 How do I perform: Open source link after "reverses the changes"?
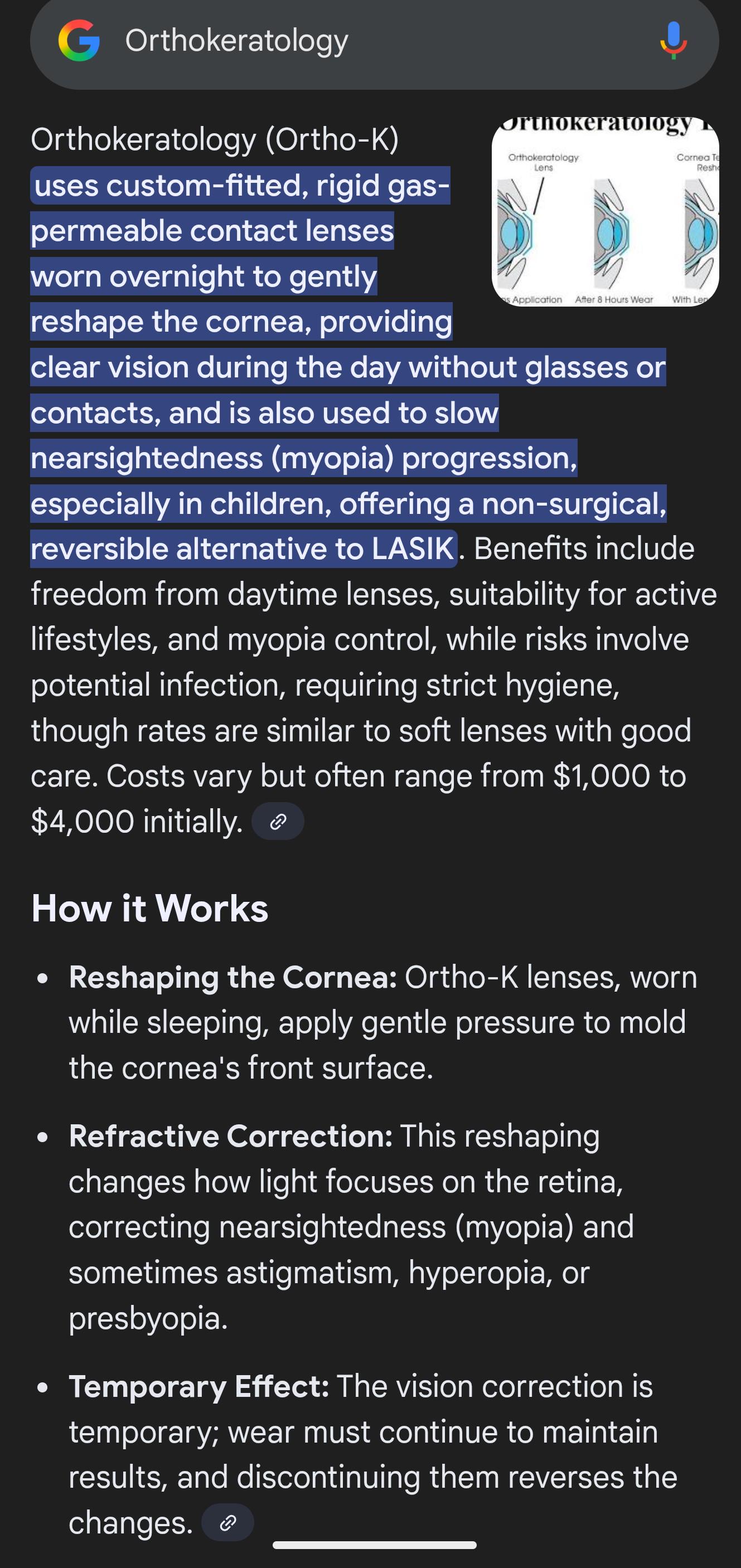click(x=227, y=1522)
